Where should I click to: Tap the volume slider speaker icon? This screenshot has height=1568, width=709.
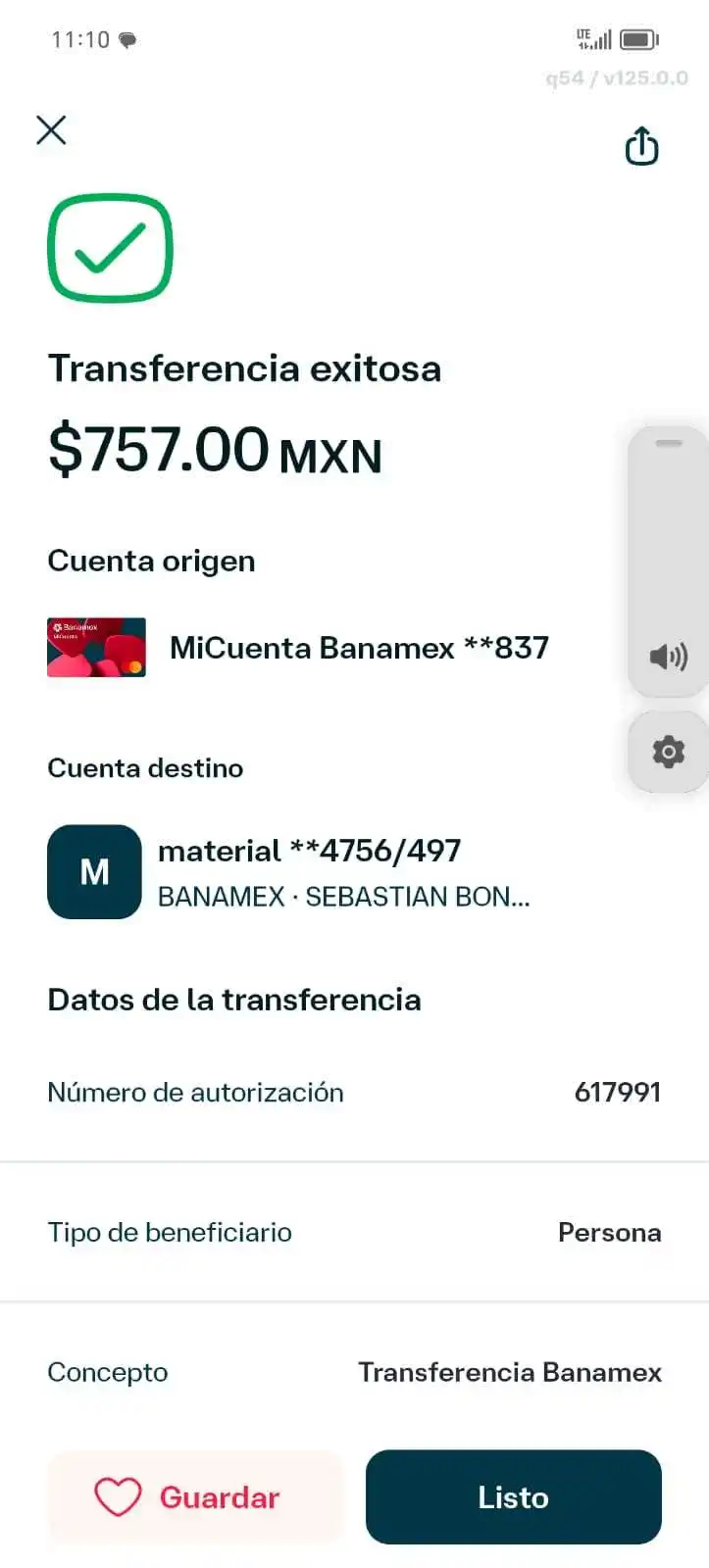click(x=668, y=656)
